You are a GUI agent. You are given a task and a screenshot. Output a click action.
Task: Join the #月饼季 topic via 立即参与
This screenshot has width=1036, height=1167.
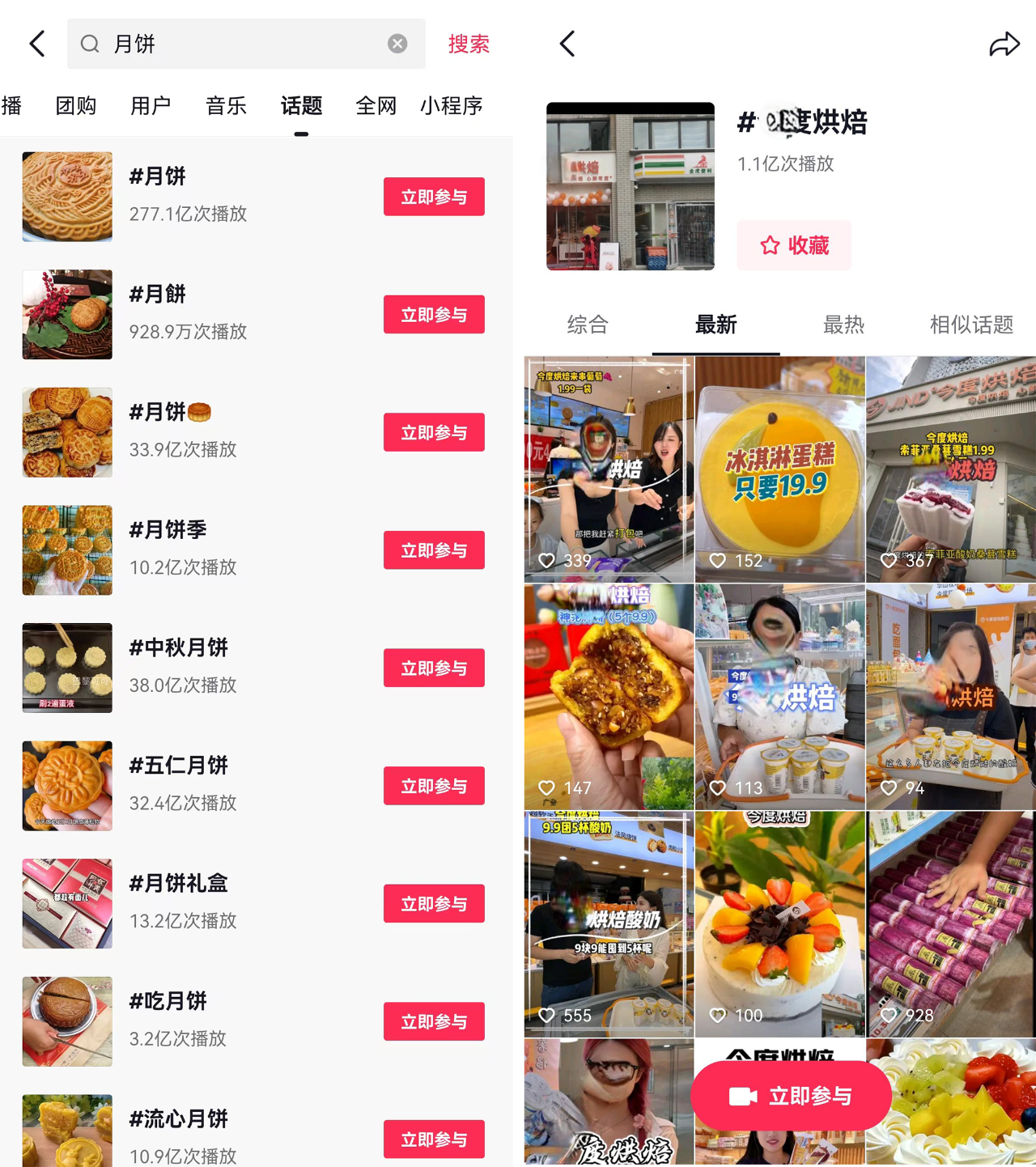(434, 550)
